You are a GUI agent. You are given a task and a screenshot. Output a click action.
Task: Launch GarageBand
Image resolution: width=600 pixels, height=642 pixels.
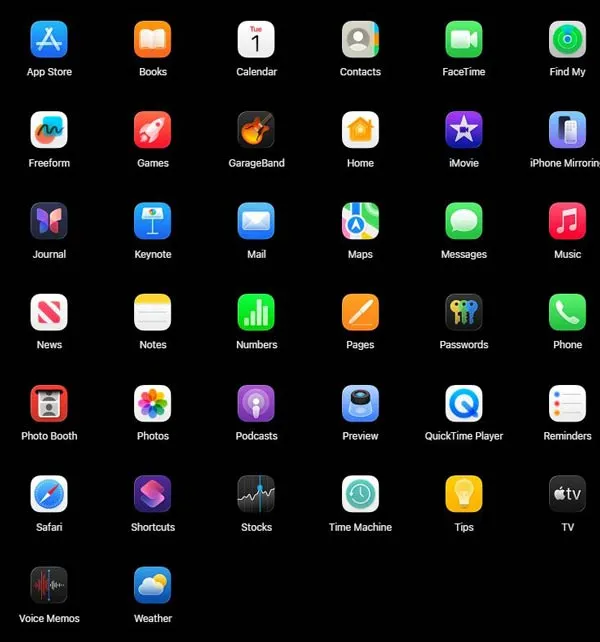pyautogui.click(x=256, y=130)
